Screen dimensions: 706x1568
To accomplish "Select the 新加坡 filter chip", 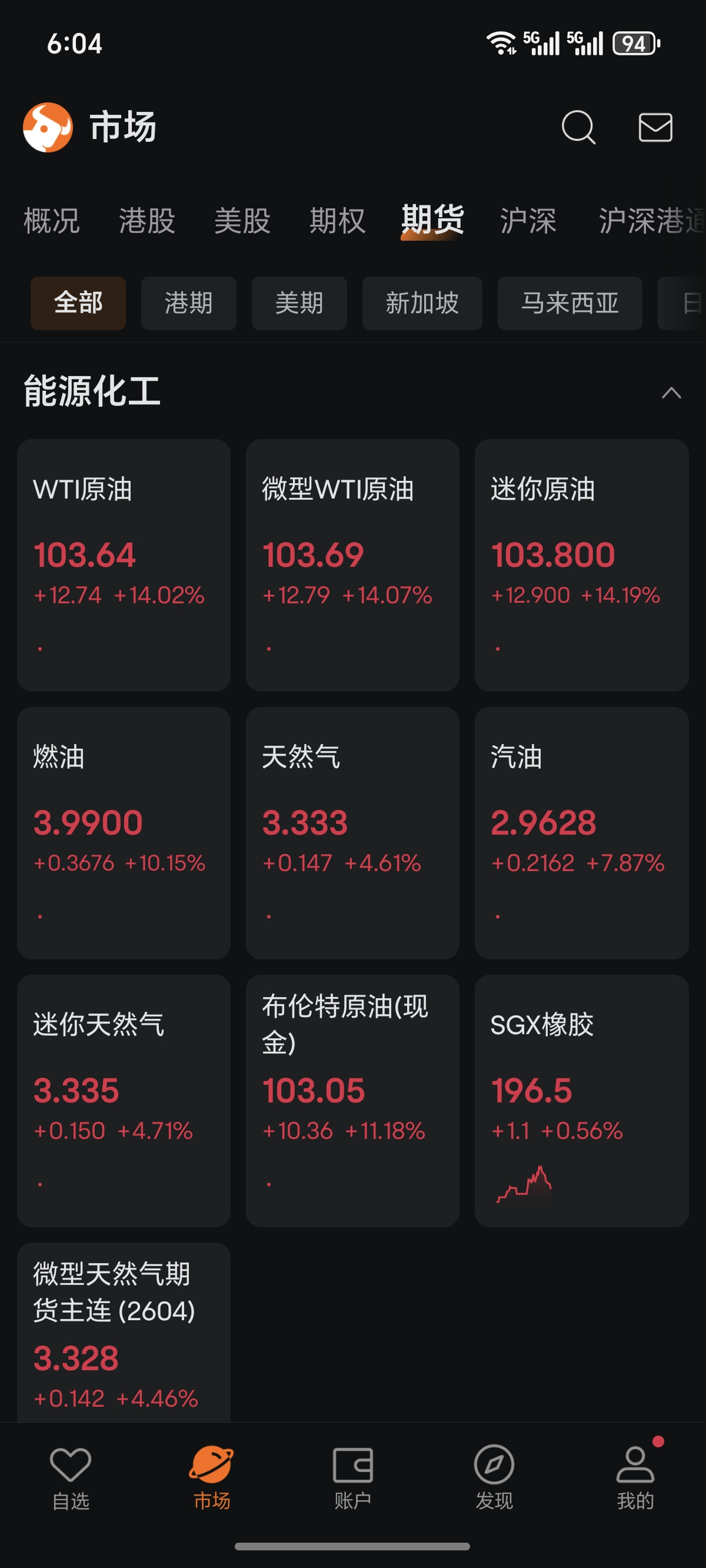I will tap(422, 303).
